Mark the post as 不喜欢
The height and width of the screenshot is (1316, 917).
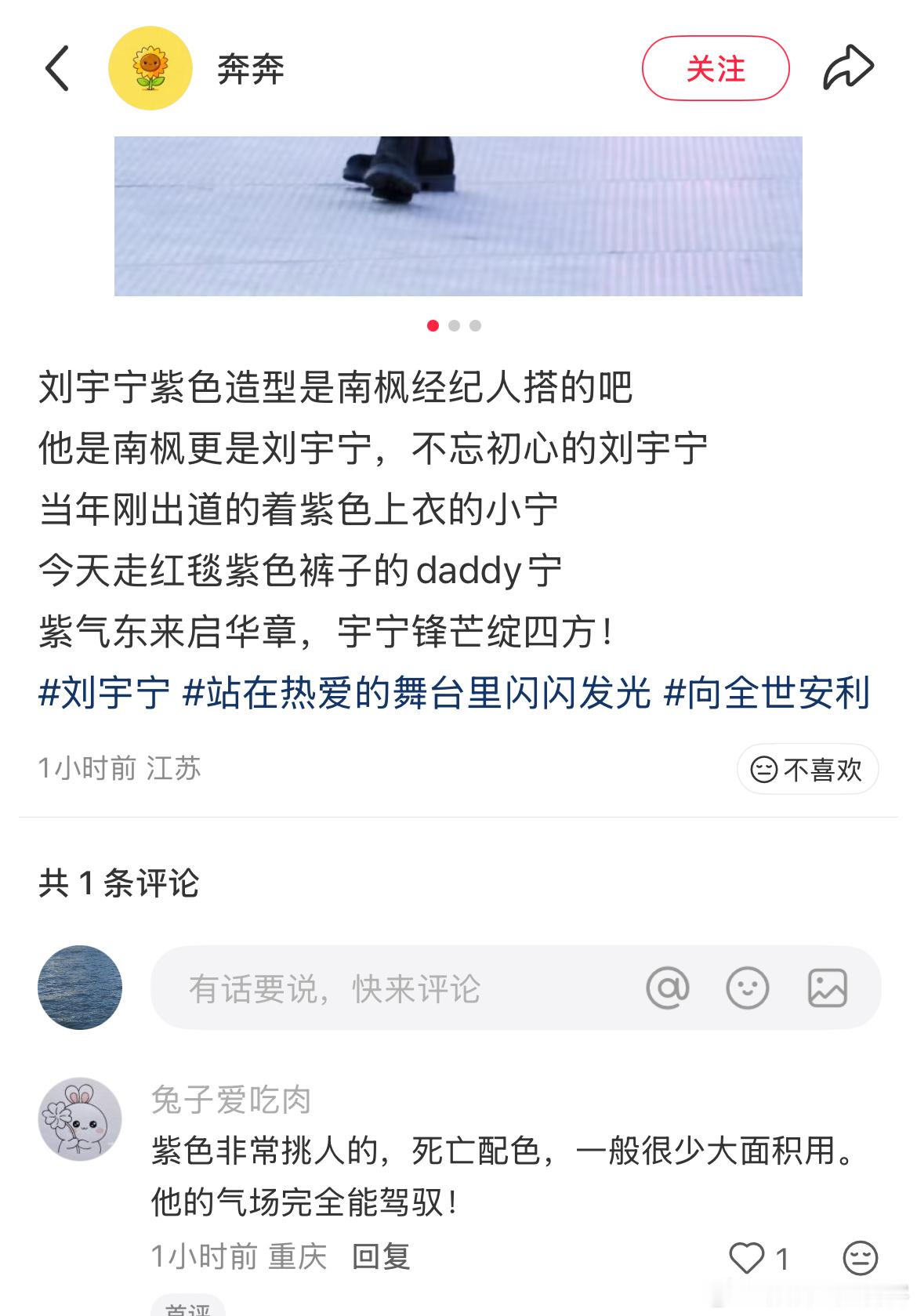click(x=807, y=770)
